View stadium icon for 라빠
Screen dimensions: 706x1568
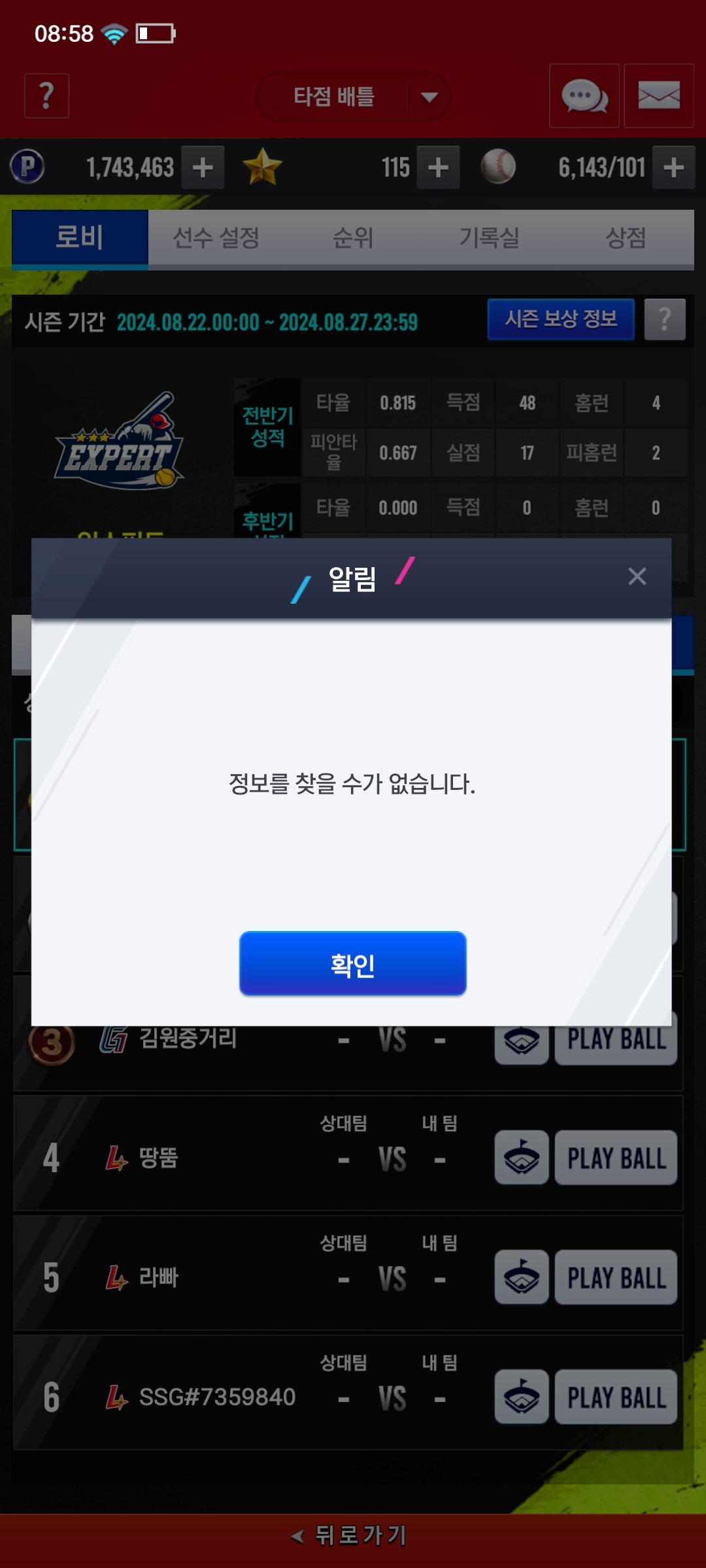coord(521,1277)
